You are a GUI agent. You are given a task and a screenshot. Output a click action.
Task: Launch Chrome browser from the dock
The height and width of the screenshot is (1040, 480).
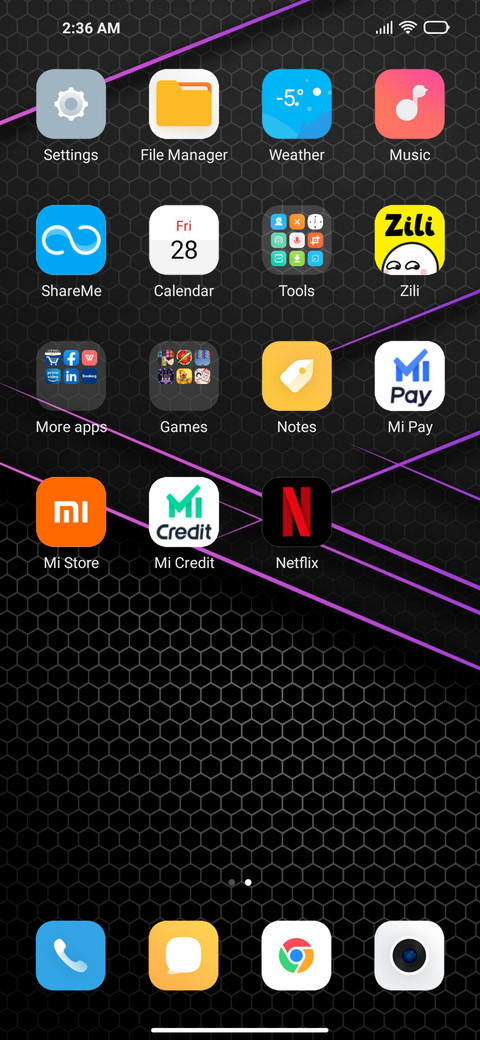[x=296, y=955]
